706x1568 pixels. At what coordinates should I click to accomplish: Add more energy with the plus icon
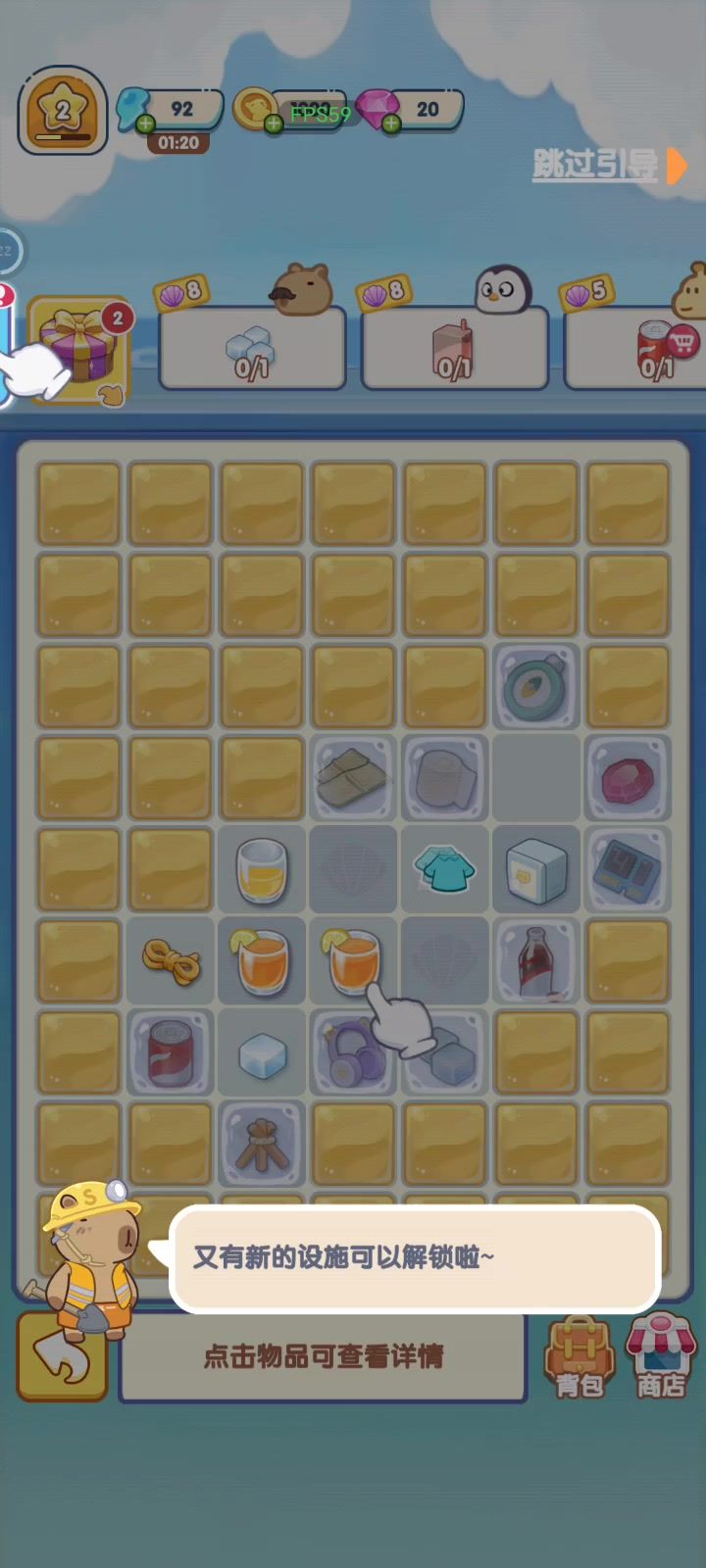tap(145, 123)
